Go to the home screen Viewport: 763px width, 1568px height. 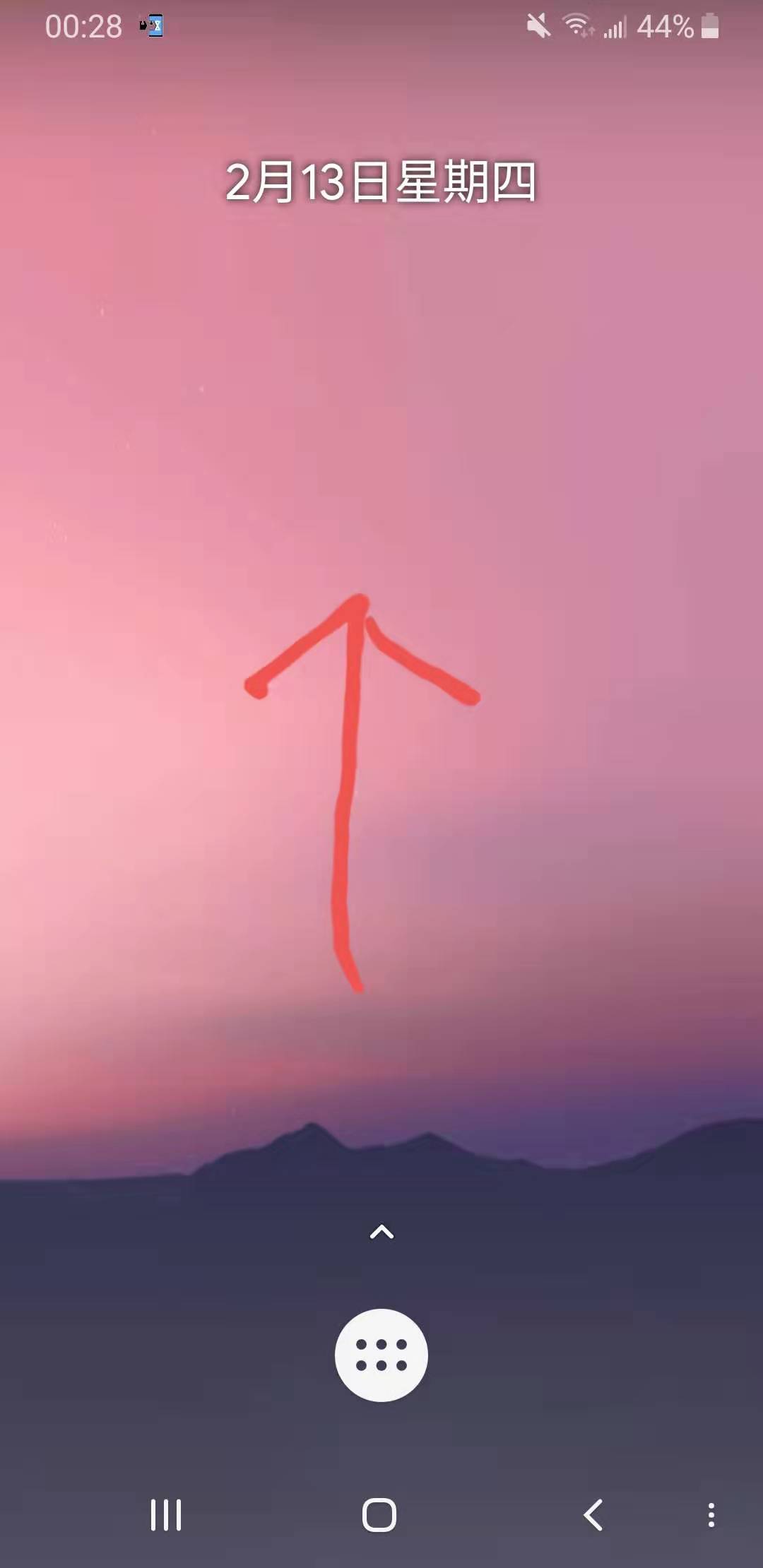pos(379,1514)
